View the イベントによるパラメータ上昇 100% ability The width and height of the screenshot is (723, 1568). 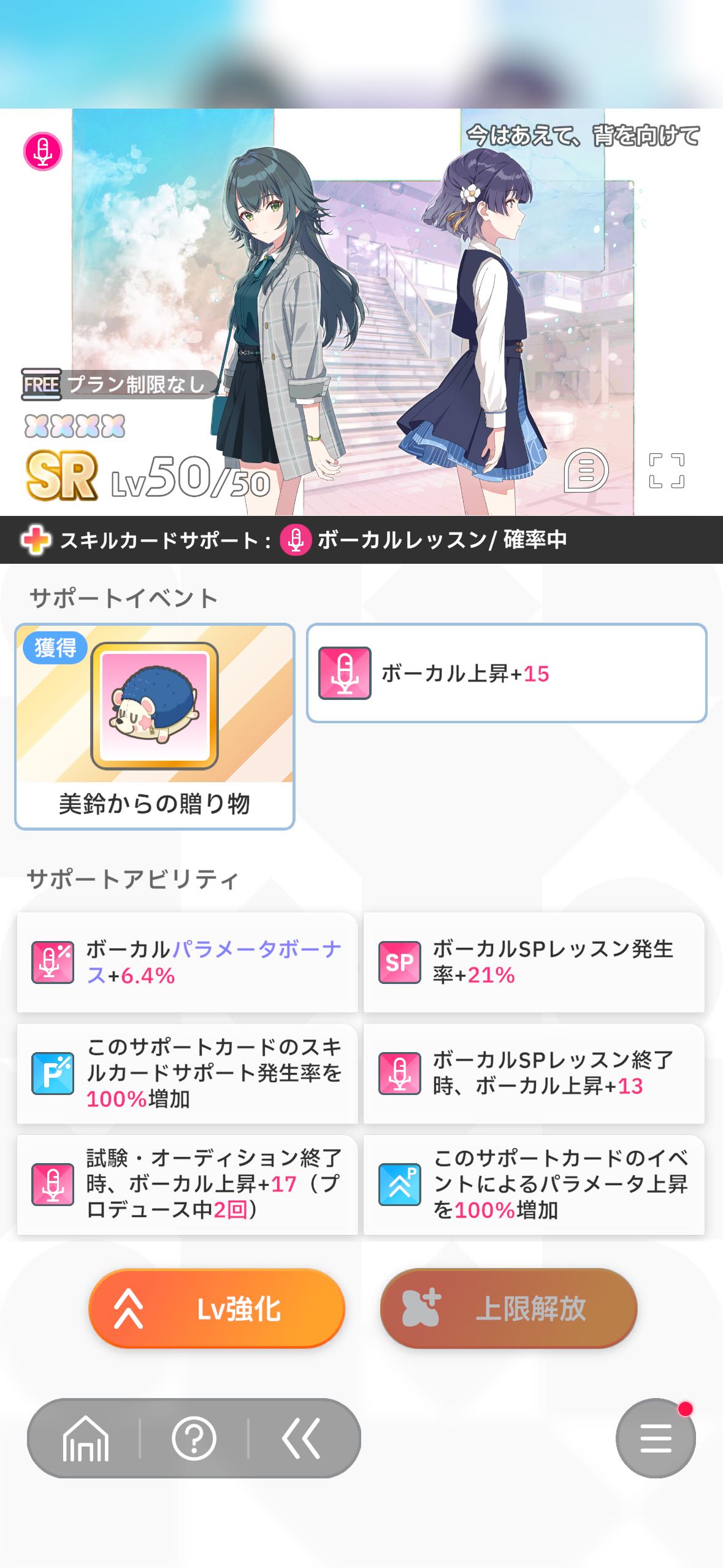534,1184
